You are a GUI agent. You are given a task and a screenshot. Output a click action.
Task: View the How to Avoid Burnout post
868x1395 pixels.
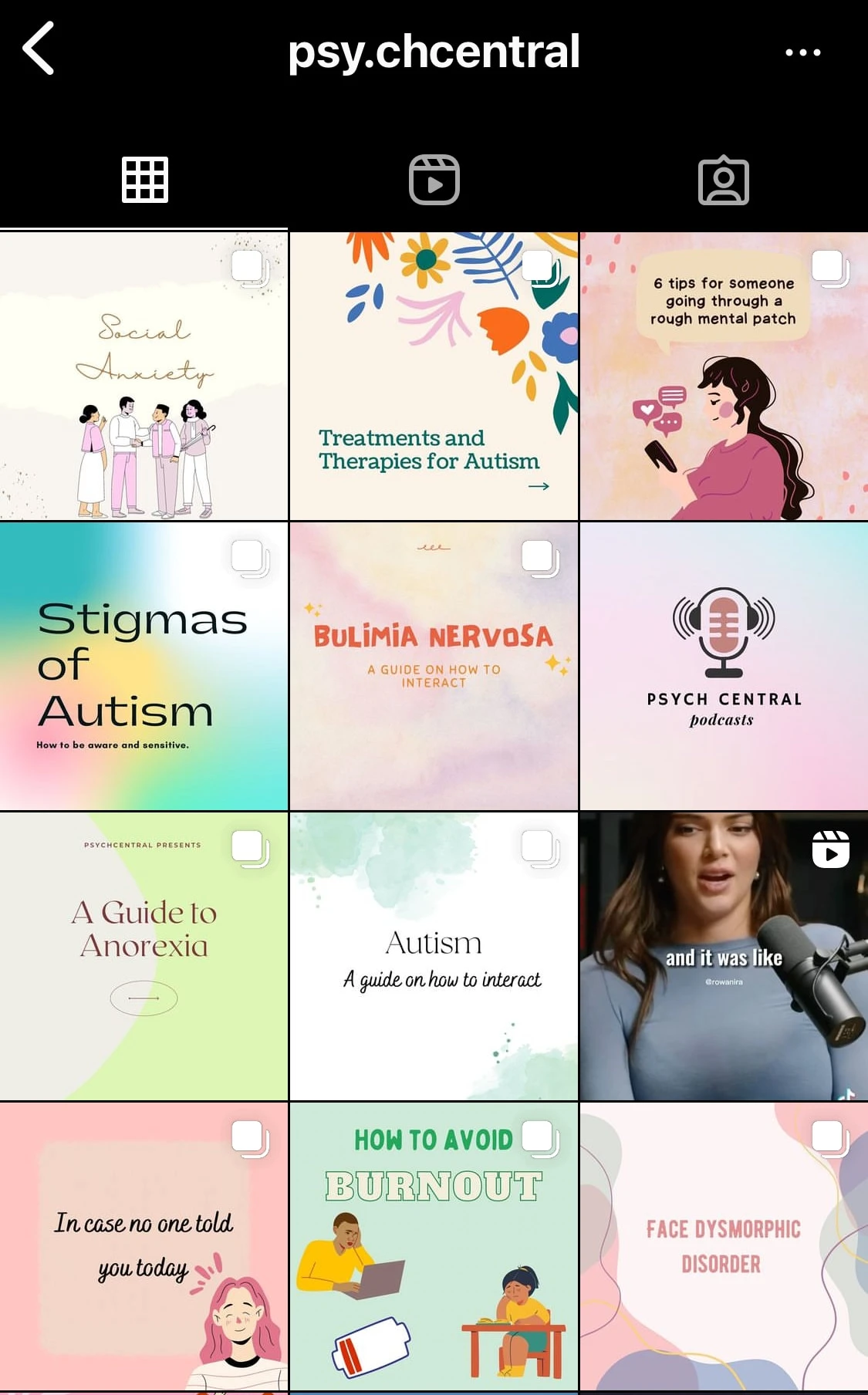click(434, 1245)
